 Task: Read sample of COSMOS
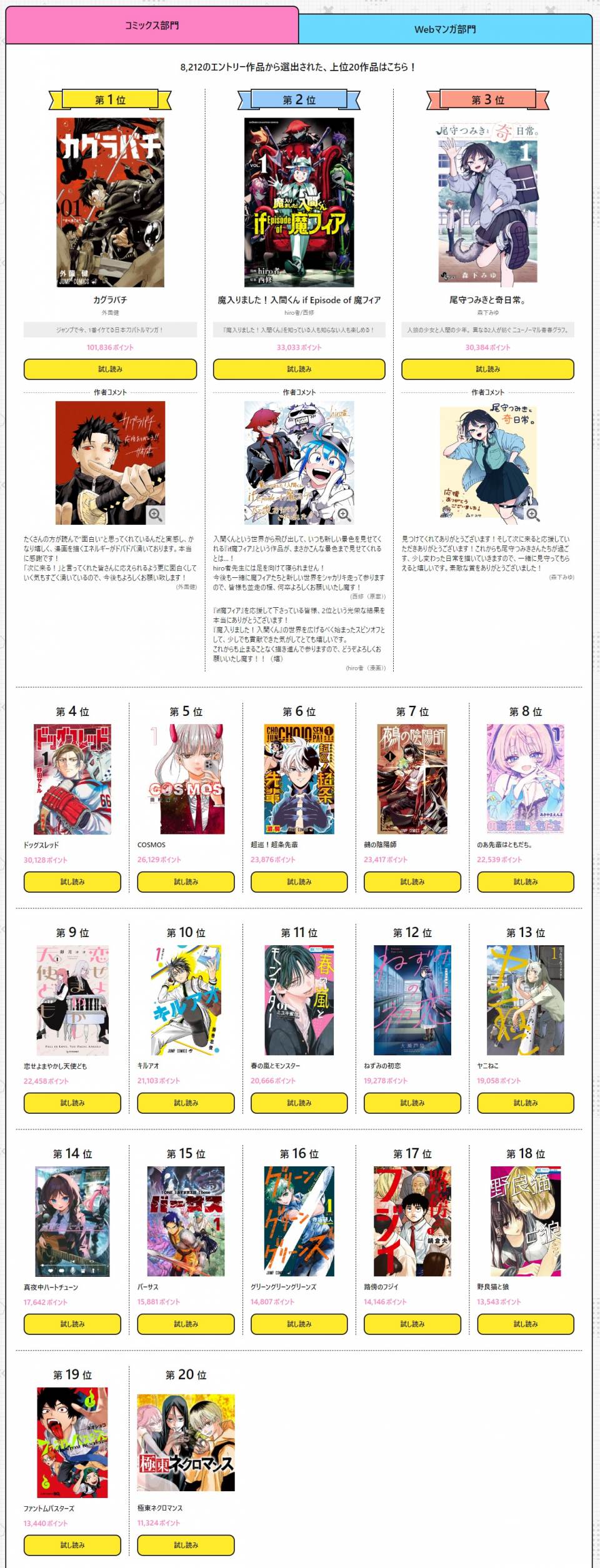186,881
